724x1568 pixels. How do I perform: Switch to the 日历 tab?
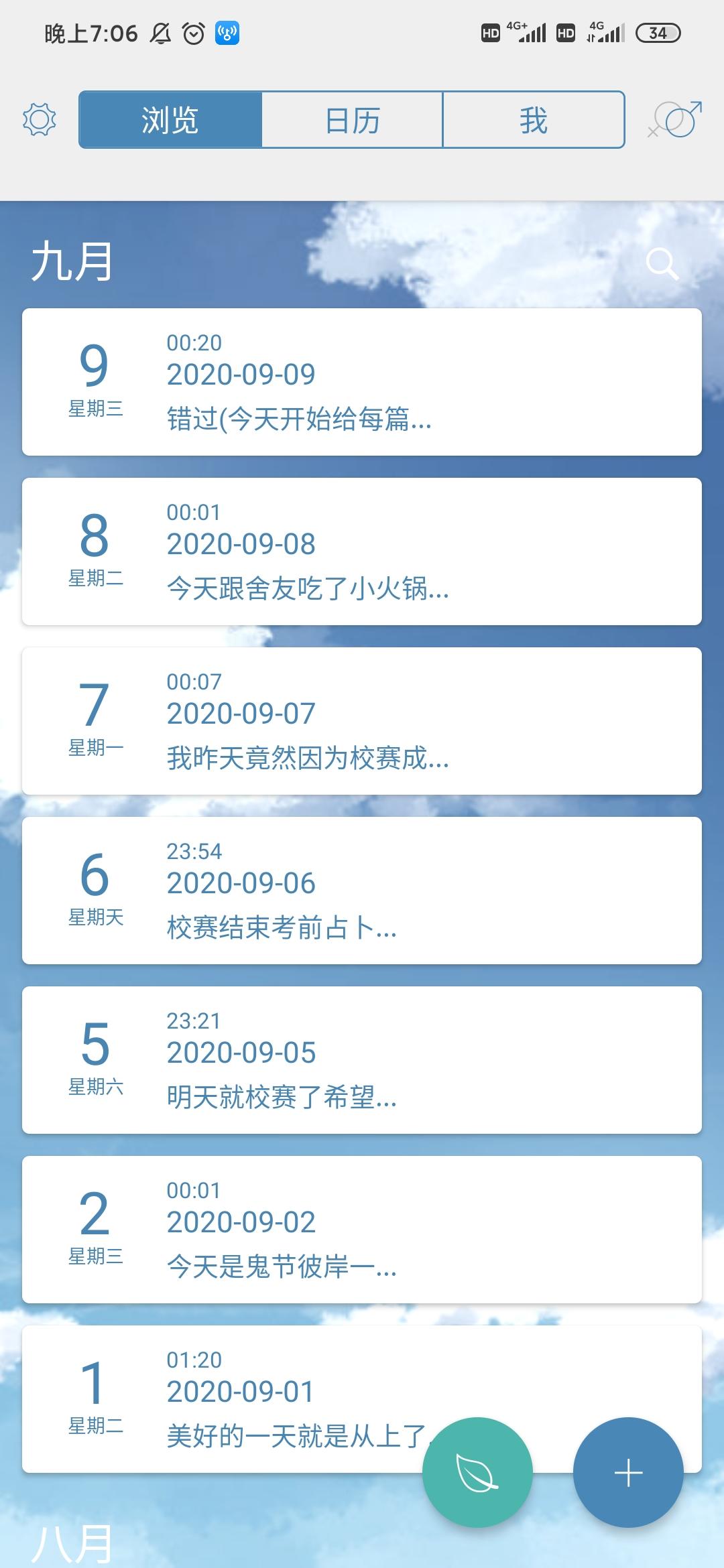(352, 120)
